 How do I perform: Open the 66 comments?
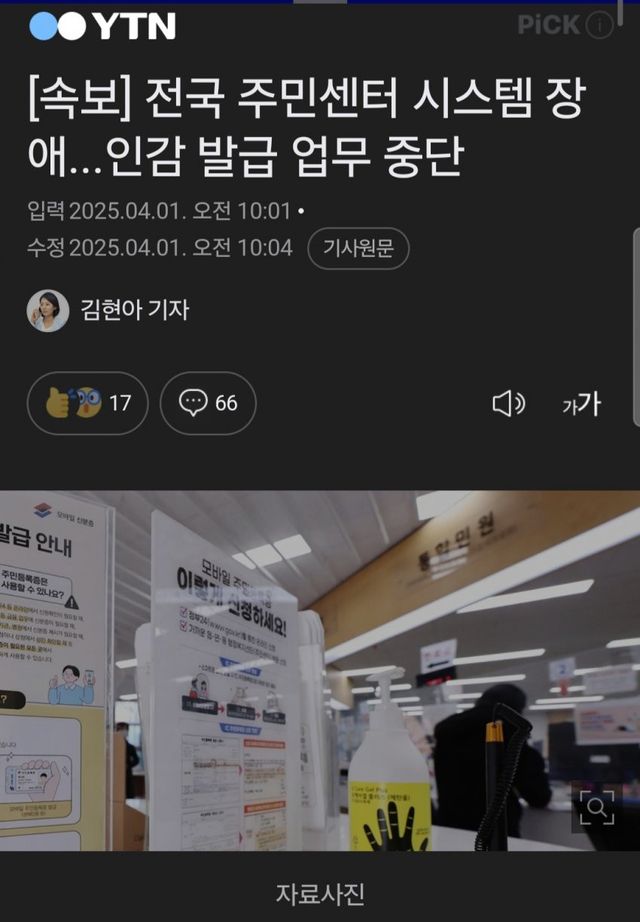click(x=208, y=403)
